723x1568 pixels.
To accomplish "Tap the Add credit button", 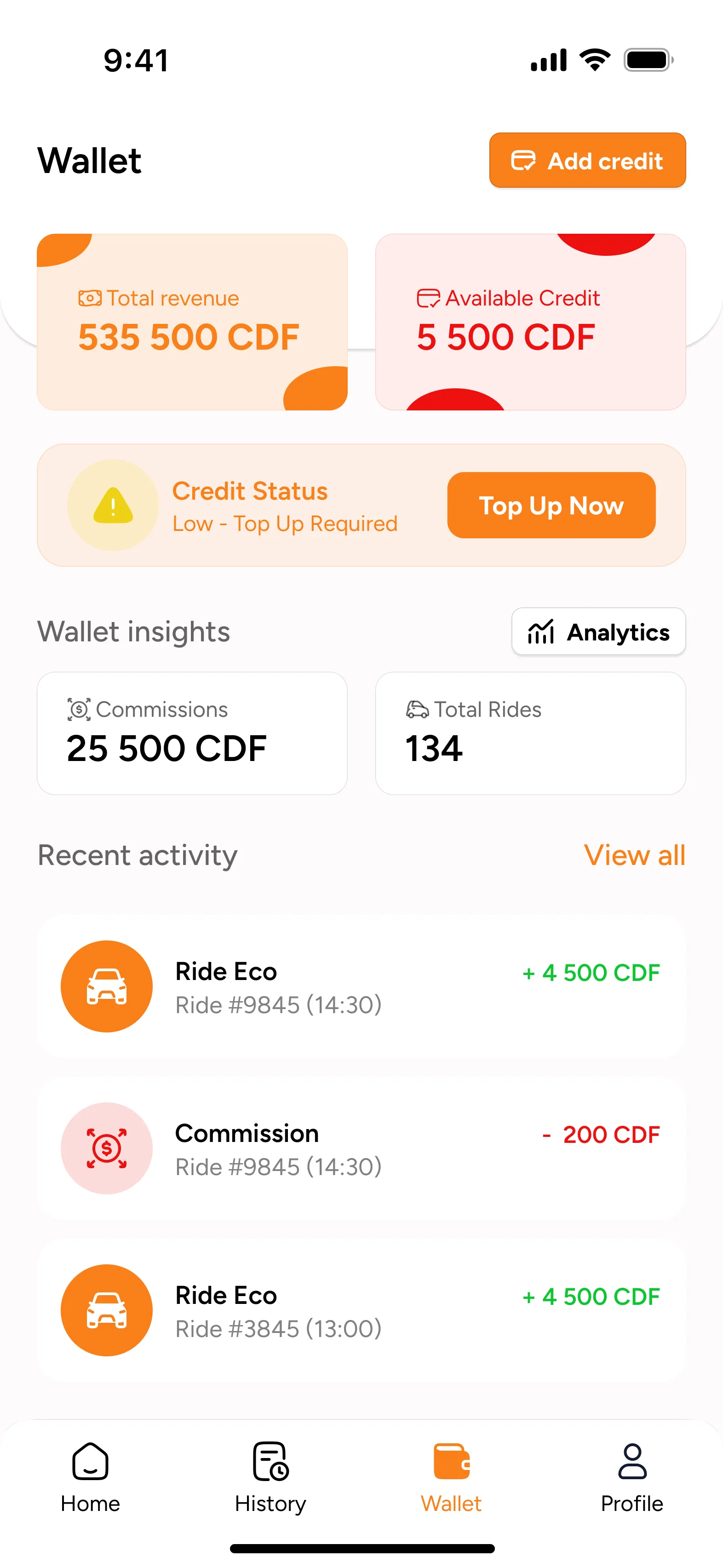I will 587,161.
